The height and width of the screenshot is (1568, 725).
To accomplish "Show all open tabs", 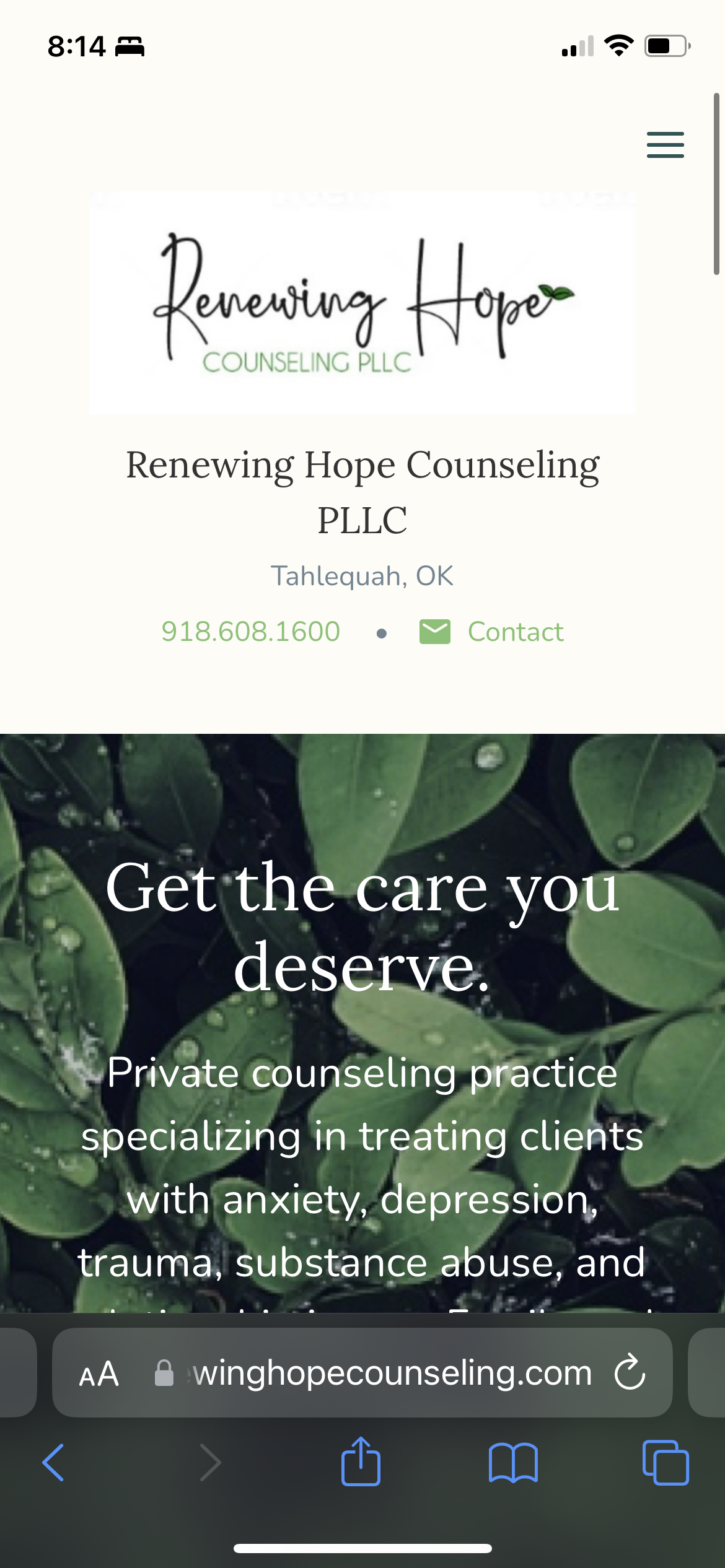I will [x=666, y=1462].
